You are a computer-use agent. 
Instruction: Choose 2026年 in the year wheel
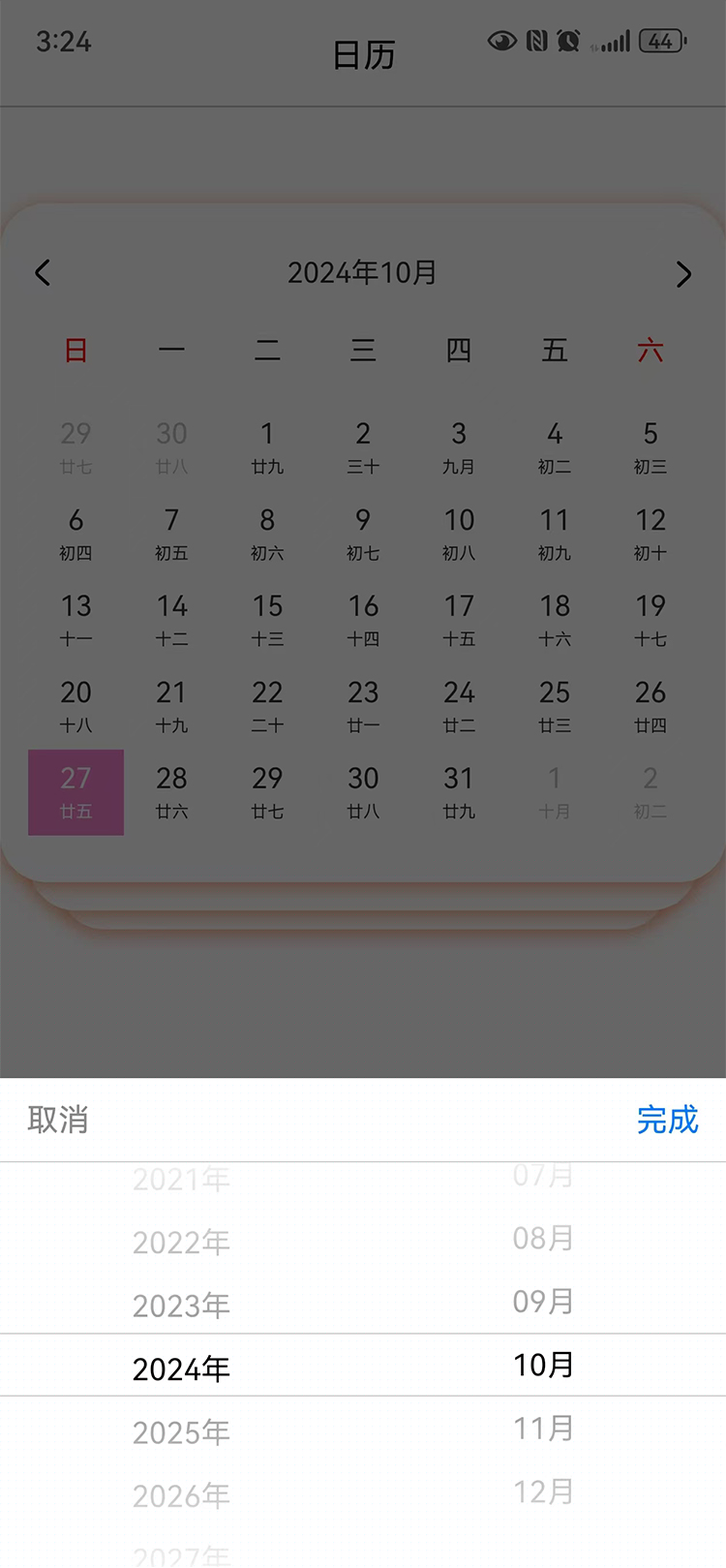coord(181,1495)
